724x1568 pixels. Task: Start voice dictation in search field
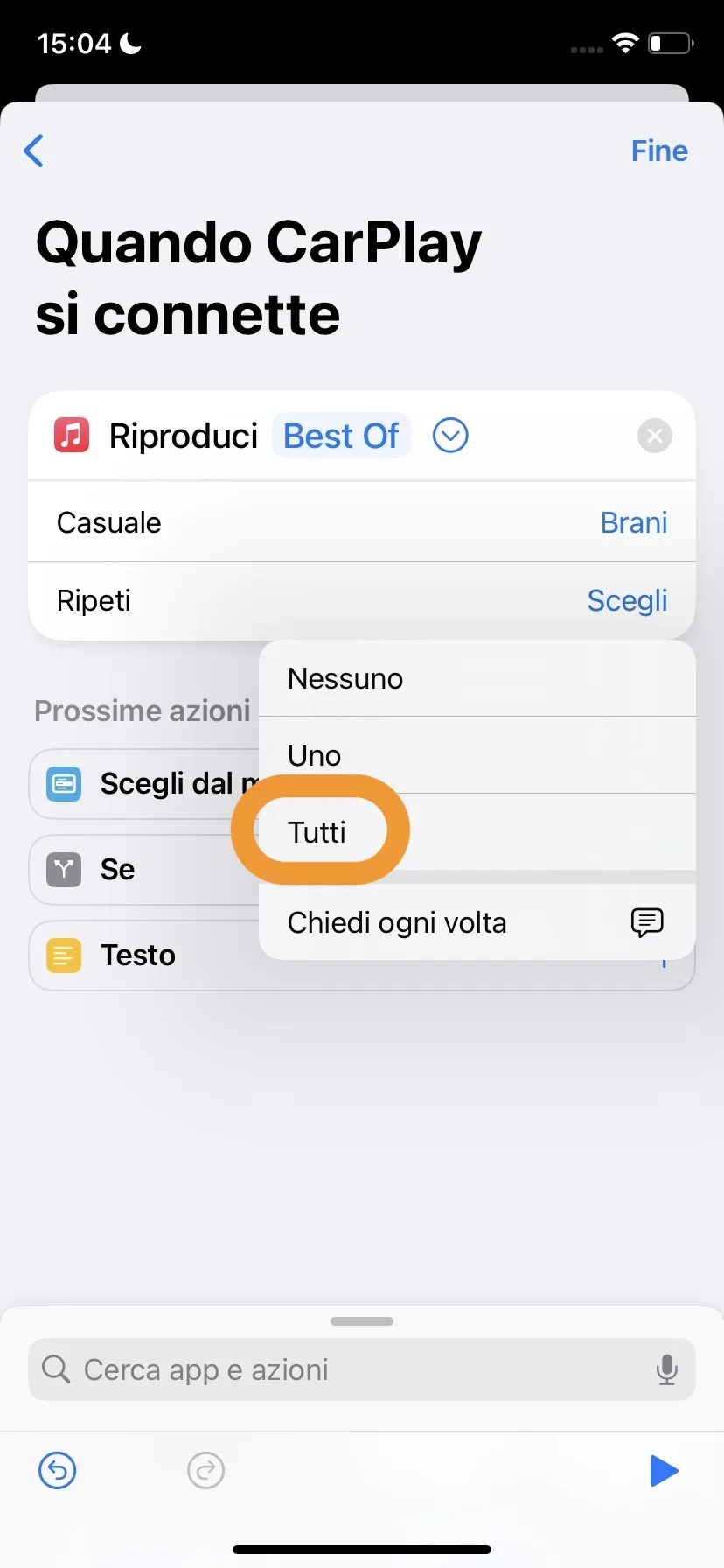(666, 1369)
